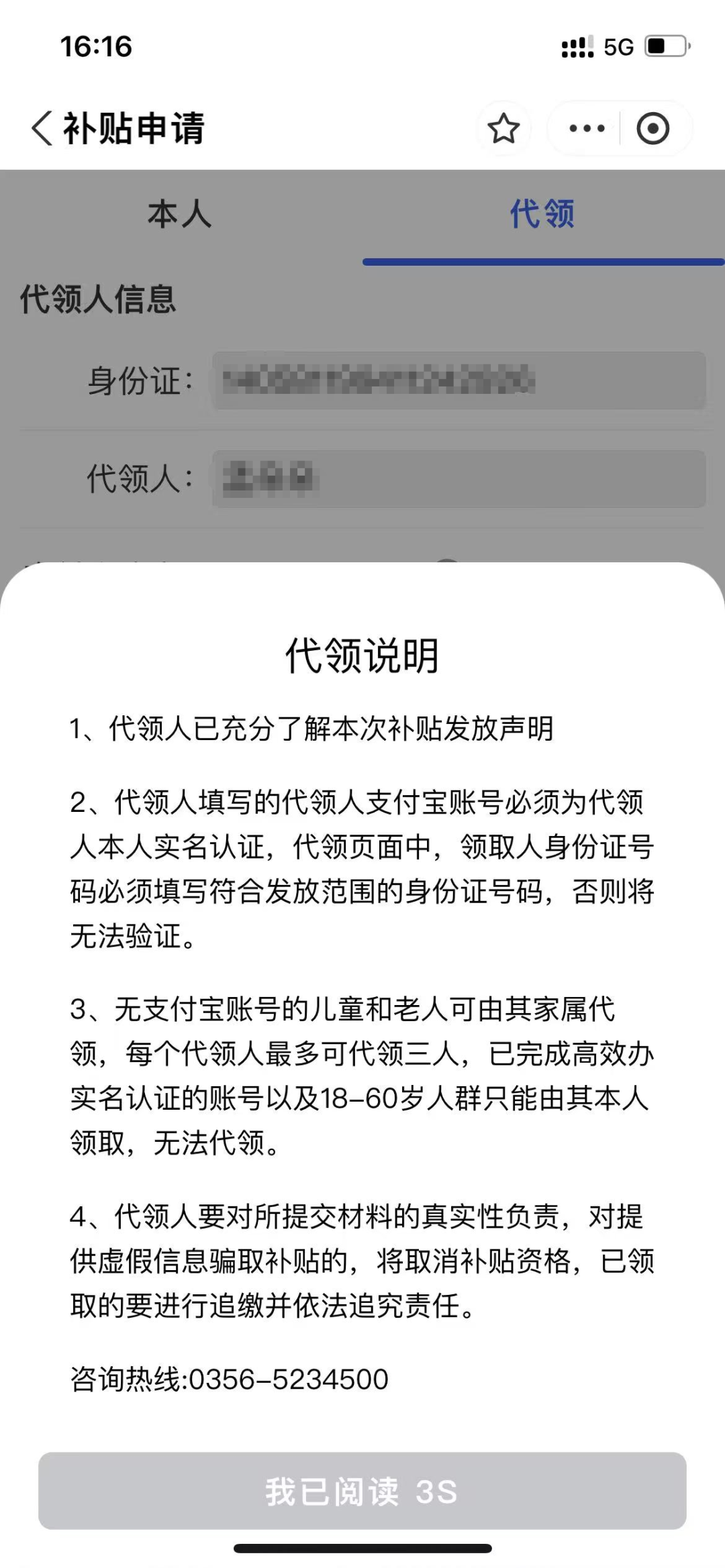The image size is (725, 1568).
Task: Go back from 补贴申请 page
Action: click(x=42, y=127)
